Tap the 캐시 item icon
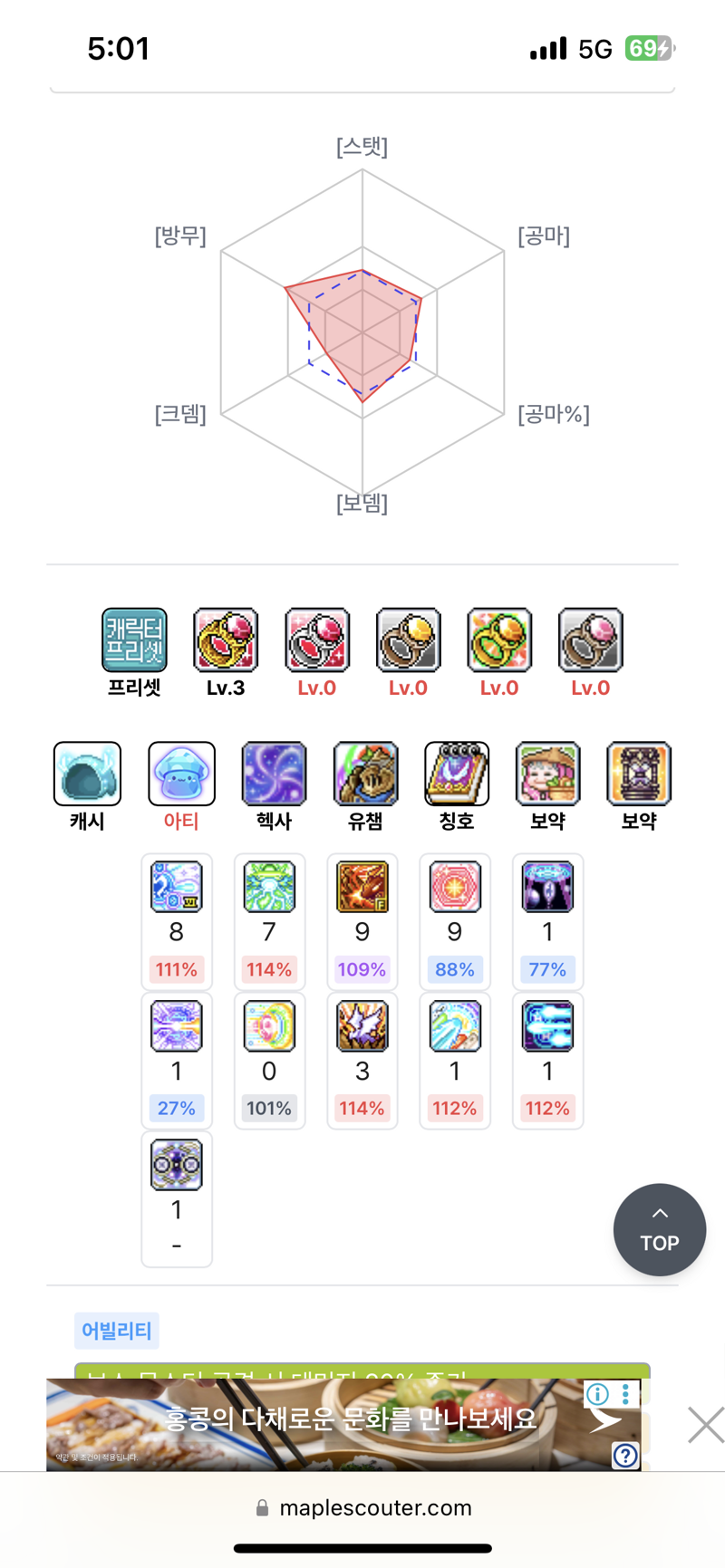This screenshot has width=725, height=1568. click(87, 774)
